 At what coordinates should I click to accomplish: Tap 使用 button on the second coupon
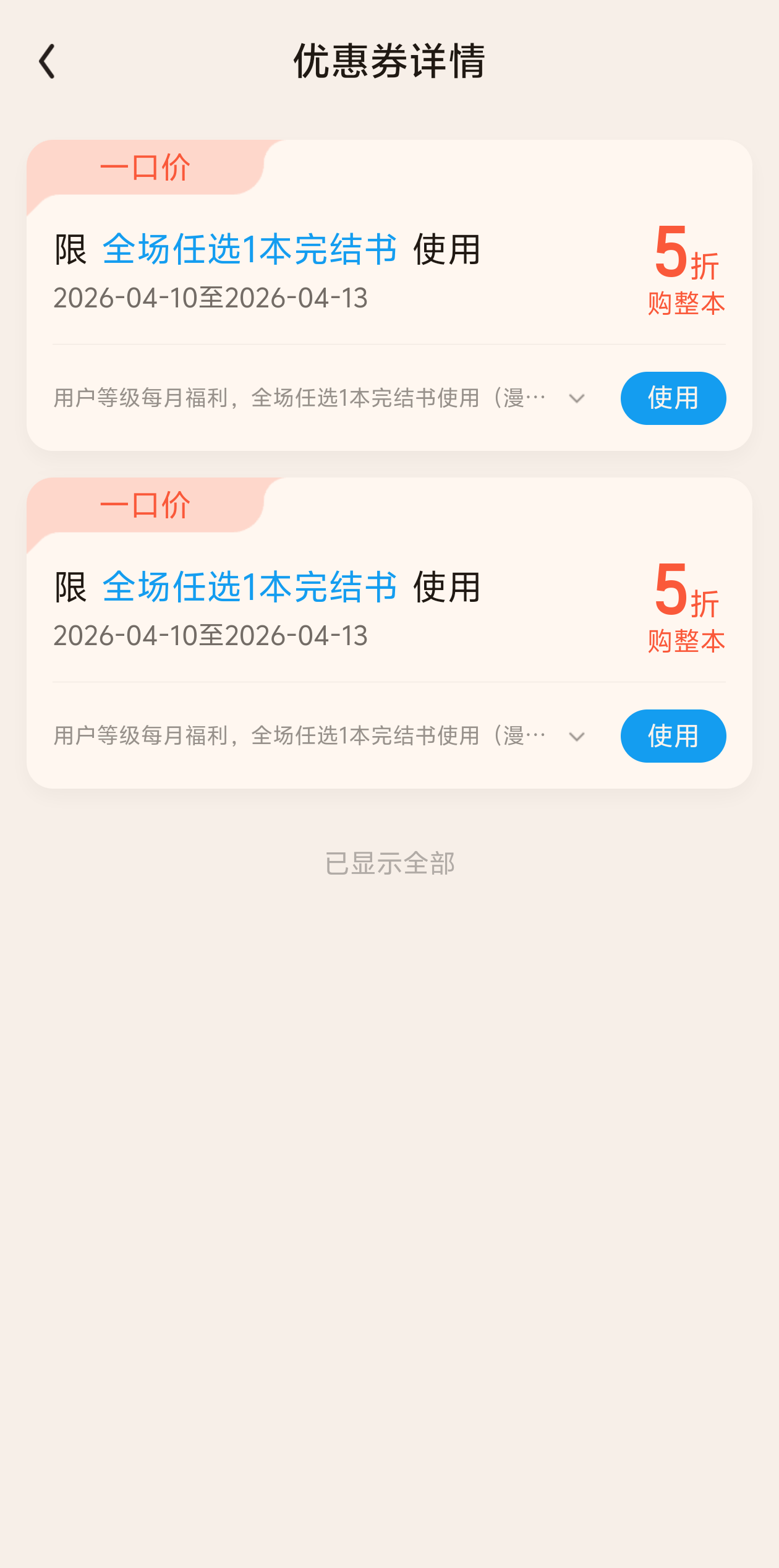pos(673,735)
